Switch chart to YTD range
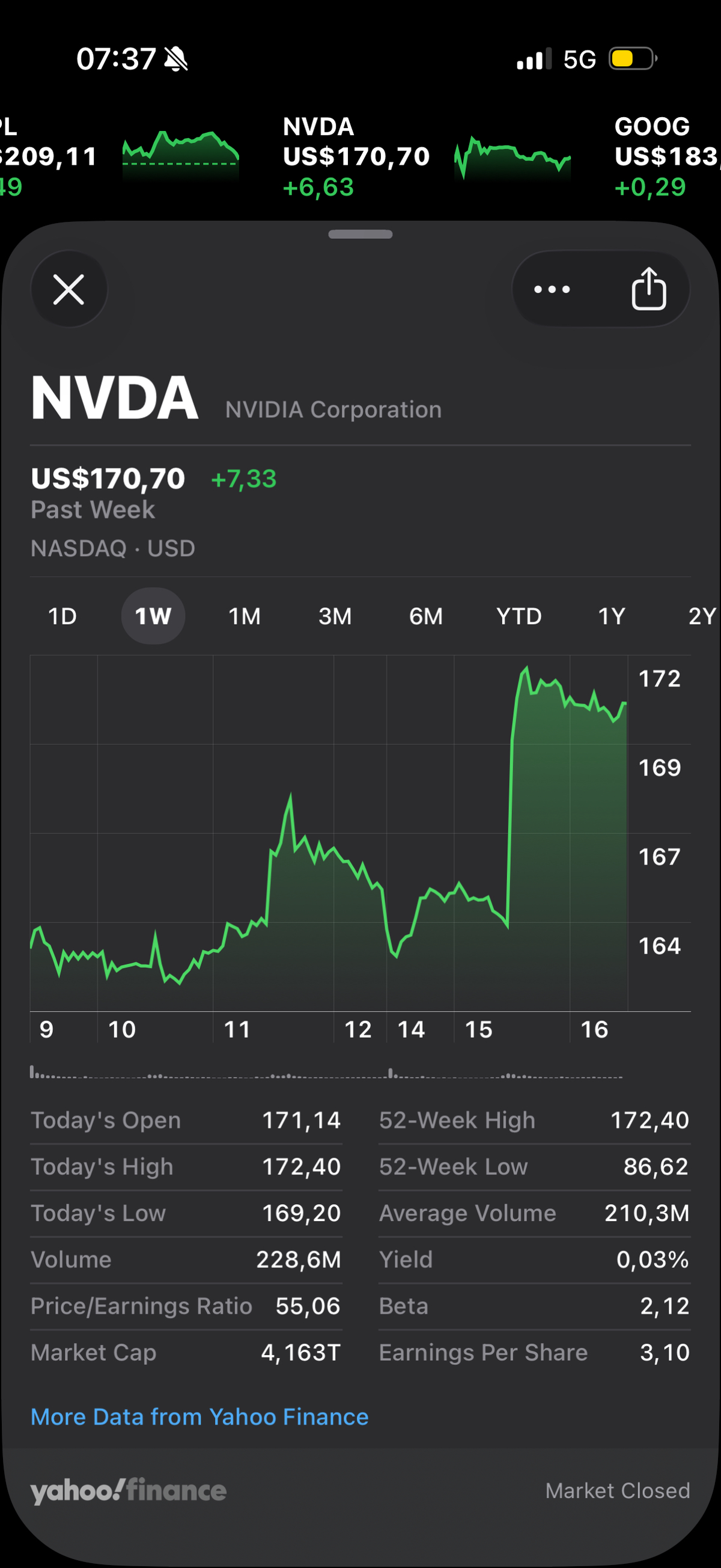The image size is (721, 1568). pyautogui.click(x=519, y=616)
